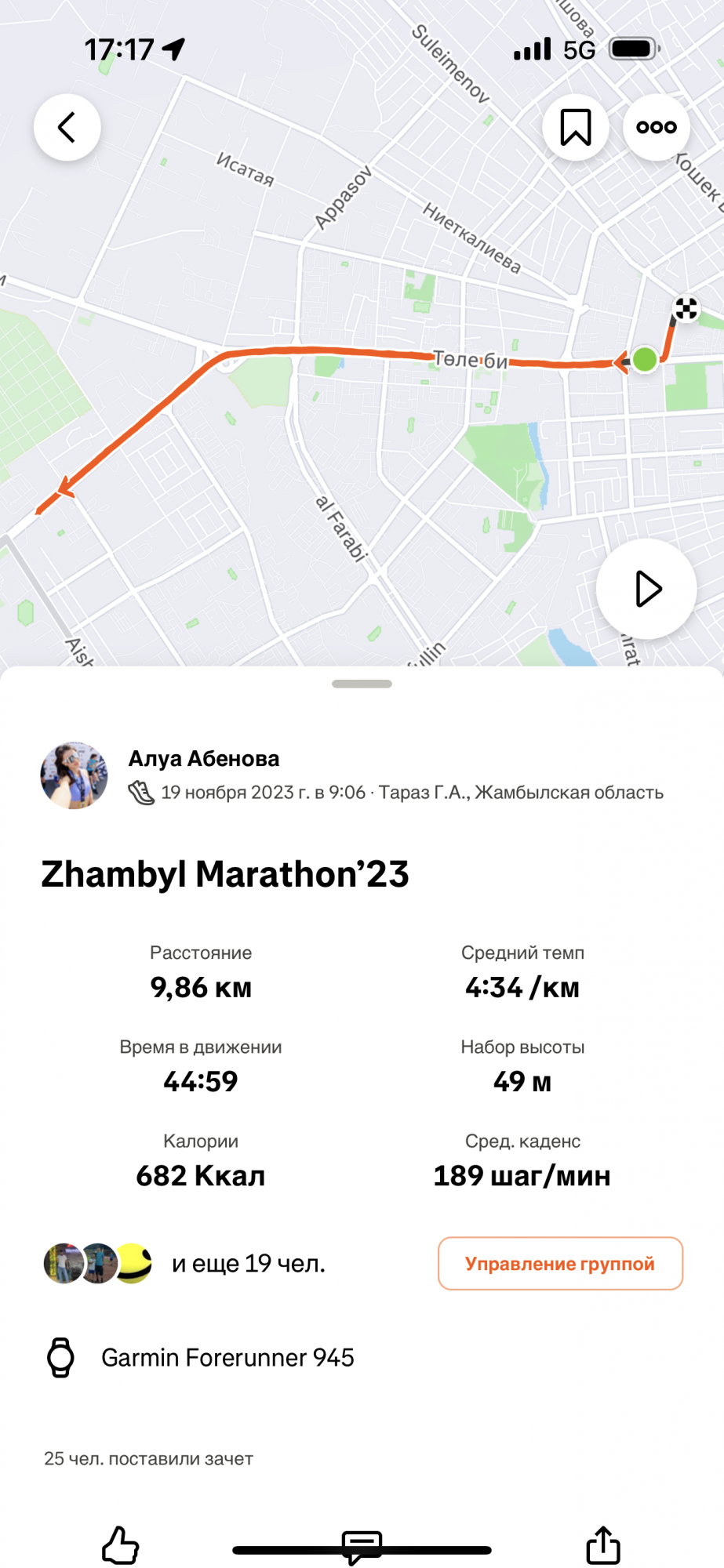Tap Управление группой button
Image resolution: width=724 pixels, height=1568 pixels.
pos(560,1263)
